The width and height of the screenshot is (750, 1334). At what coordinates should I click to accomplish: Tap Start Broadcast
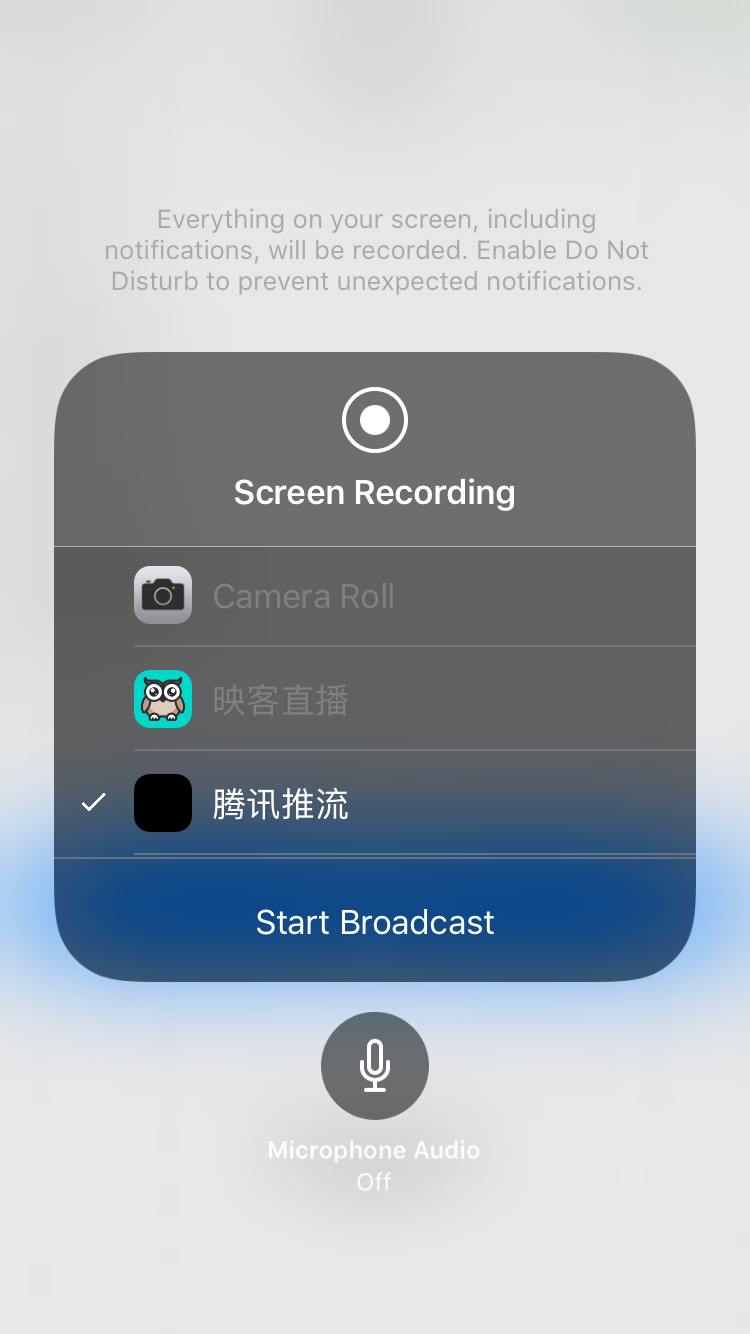pyautogui.click(x=375, y=921)
